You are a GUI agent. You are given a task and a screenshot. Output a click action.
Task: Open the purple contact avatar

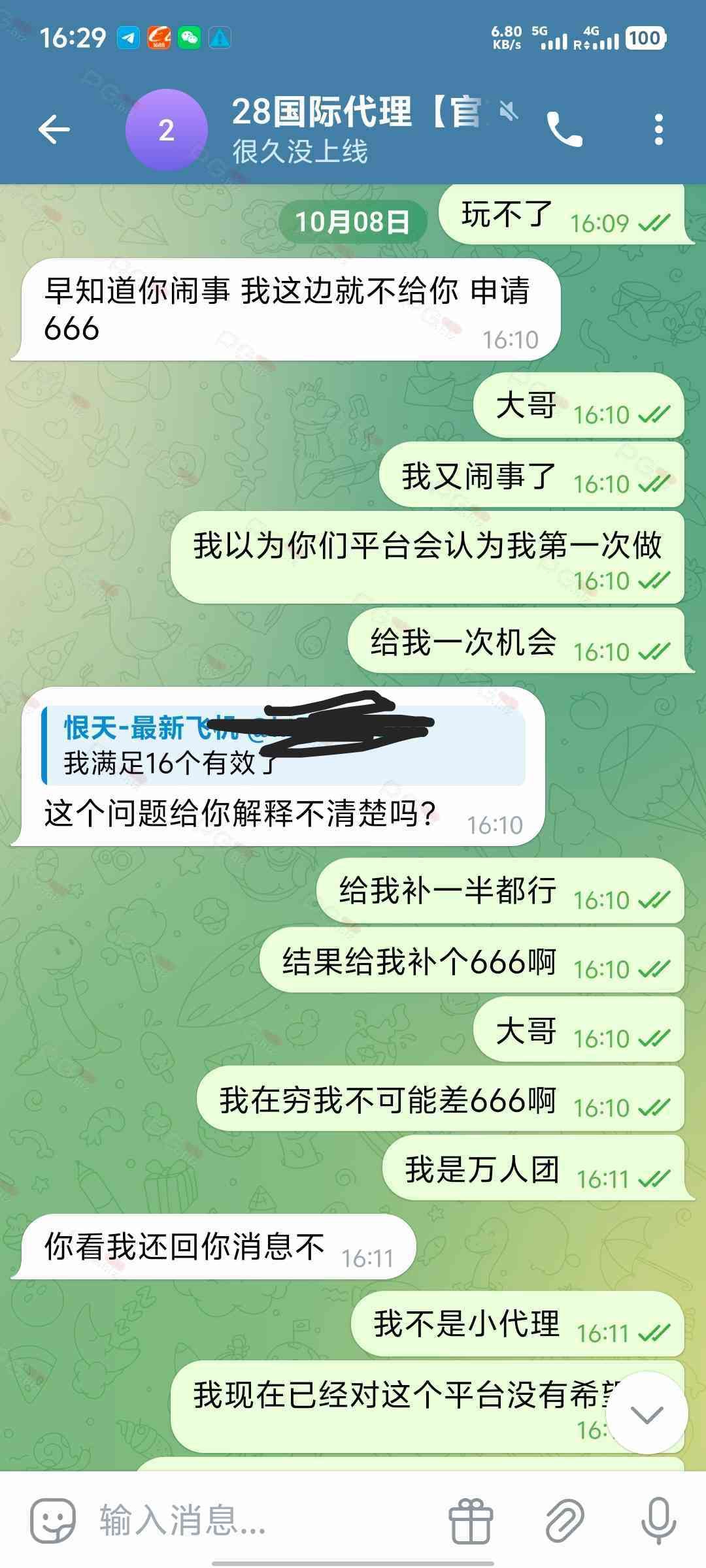pos(166,130)
